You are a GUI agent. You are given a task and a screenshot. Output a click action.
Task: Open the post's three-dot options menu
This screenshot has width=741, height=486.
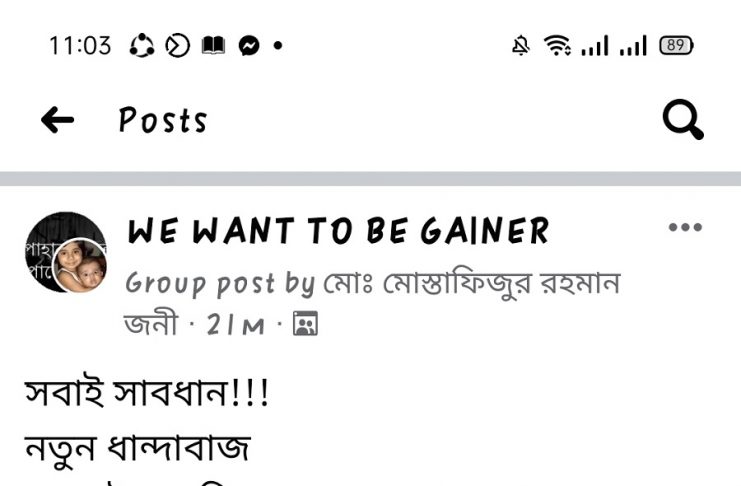point(685,228)
